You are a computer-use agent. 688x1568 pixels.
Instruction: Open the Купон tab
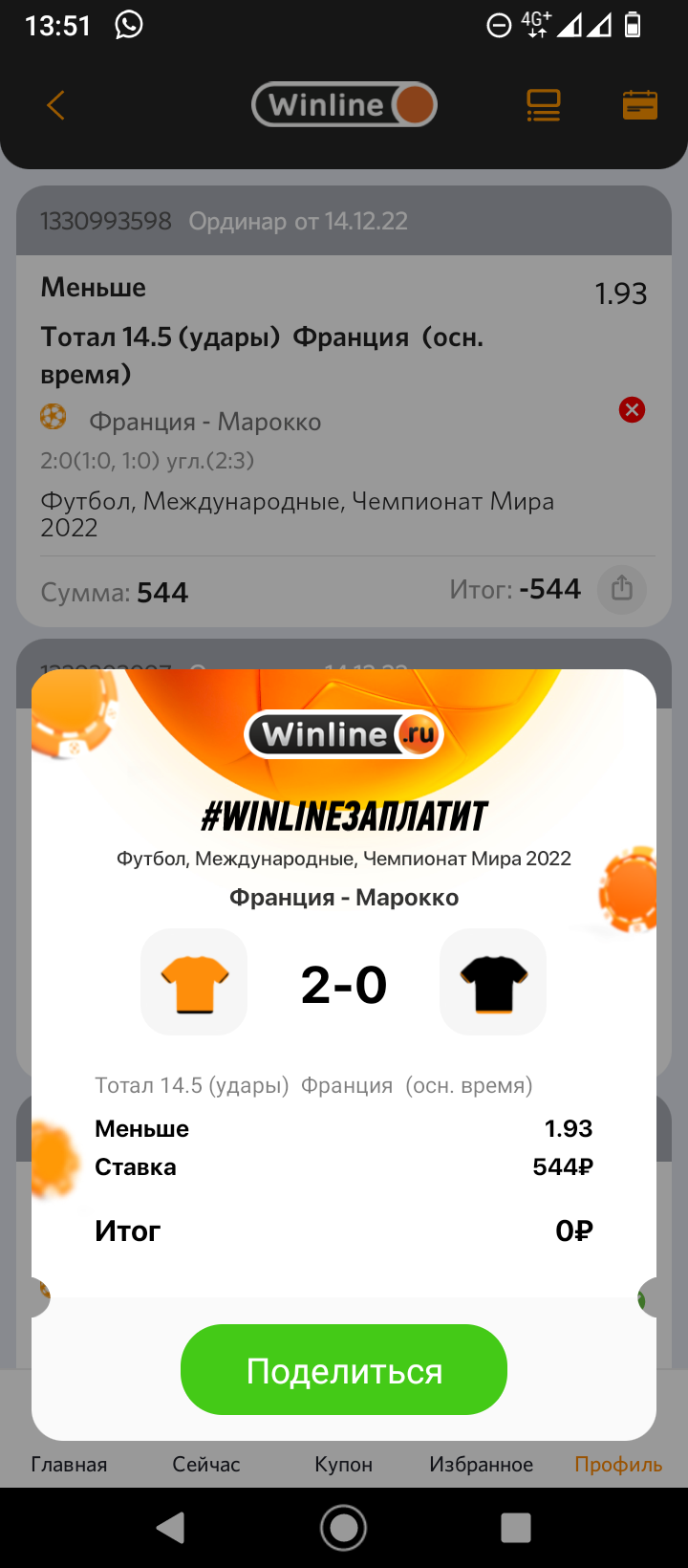click(343, 1464)
